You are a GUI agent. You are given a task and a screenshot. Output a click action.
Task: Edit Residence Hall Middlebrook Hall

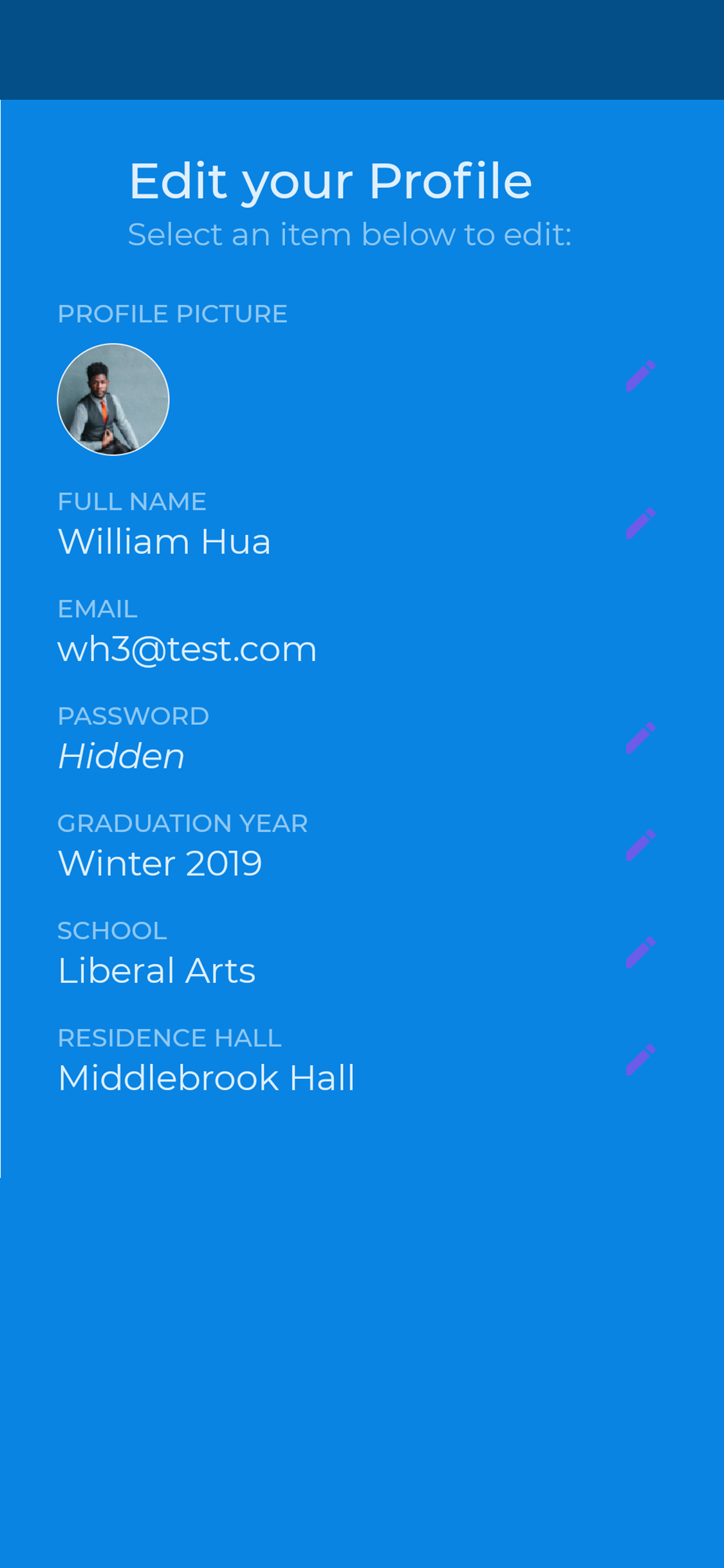(x=640, y=1059)
